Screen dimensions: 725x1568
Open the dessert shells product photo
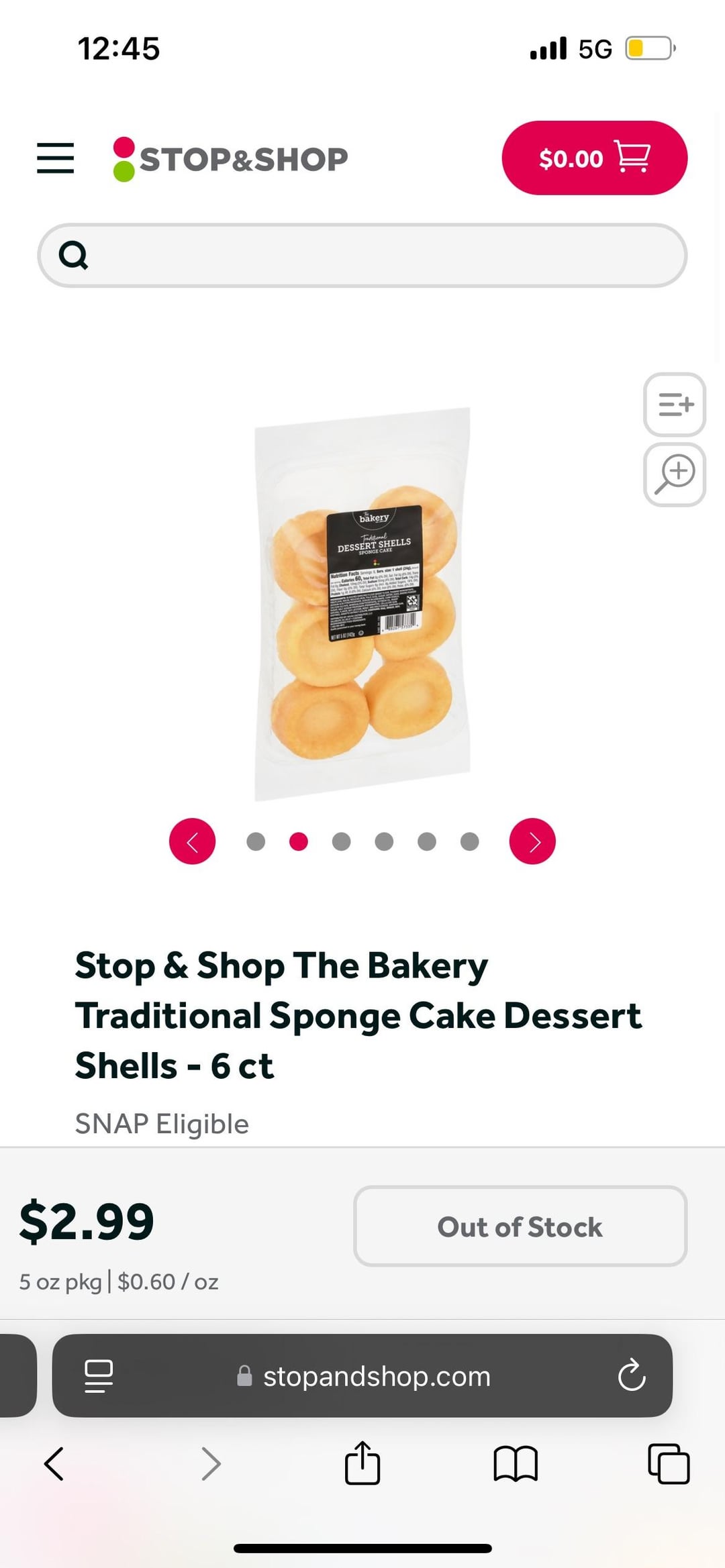(362, 604)
